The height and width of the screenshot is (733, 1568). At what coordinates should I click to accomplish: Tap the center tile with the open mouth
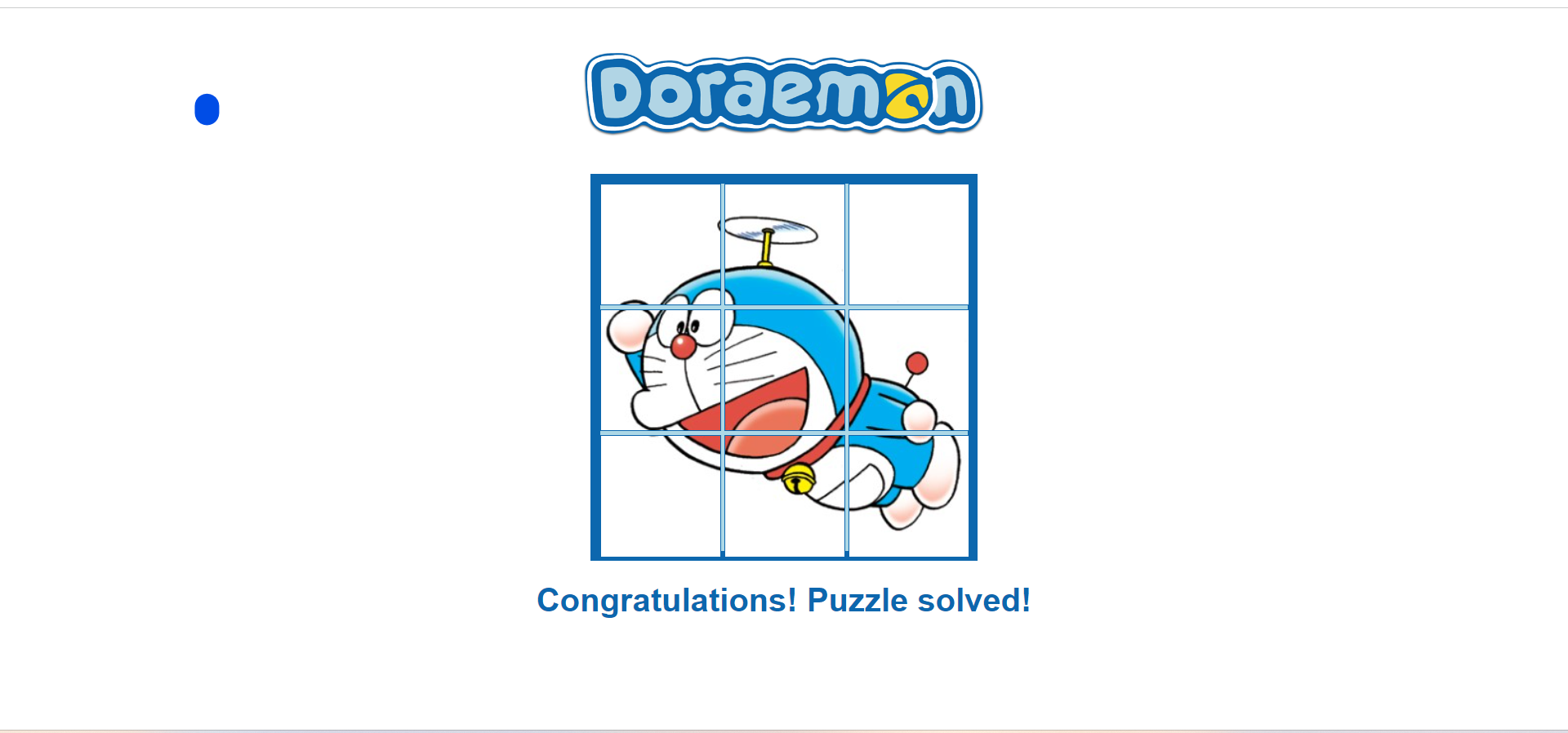(x=784, y=370)
